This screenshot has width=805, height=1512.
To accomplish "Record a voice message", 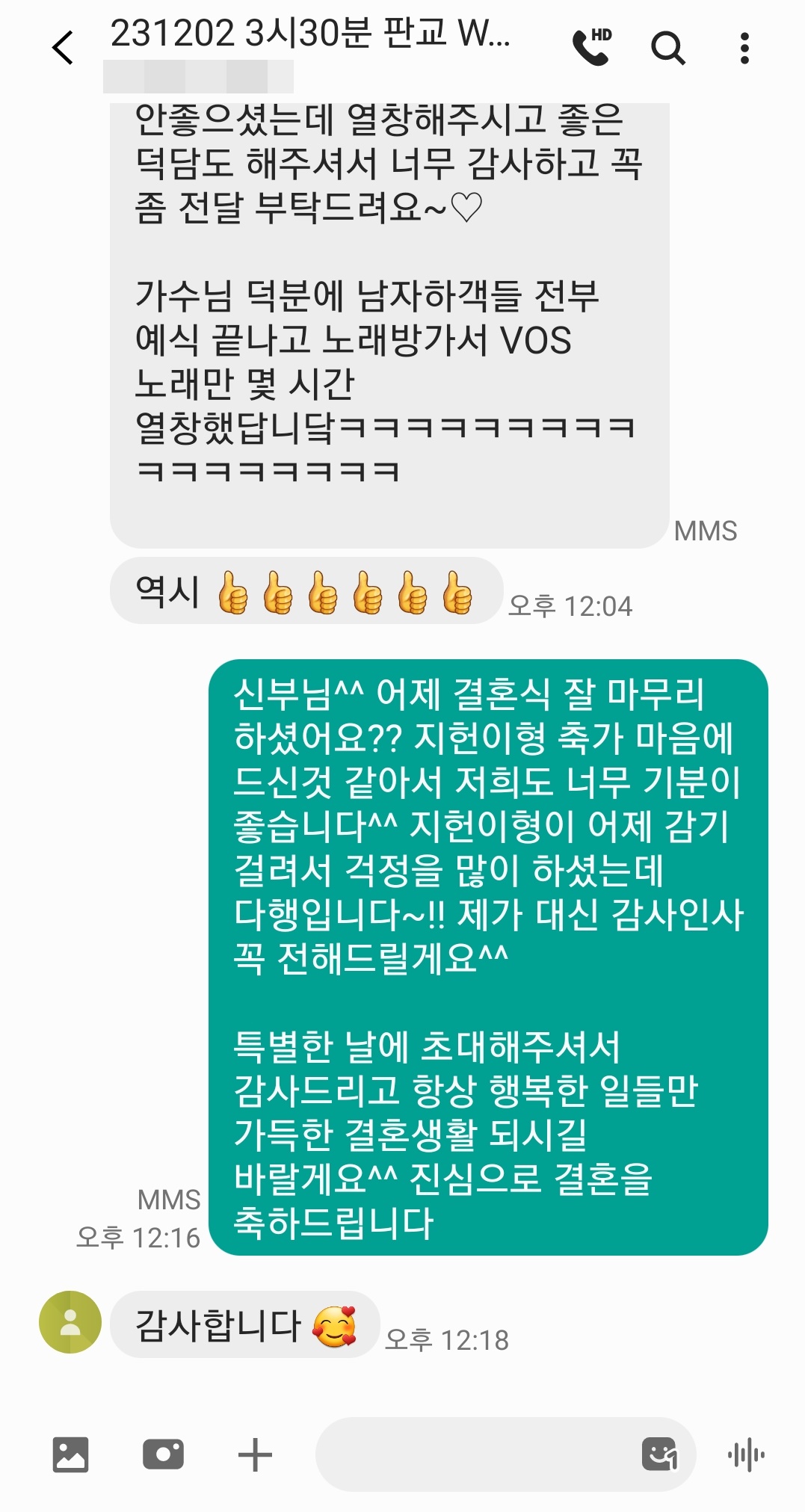I will point(746,1454).
